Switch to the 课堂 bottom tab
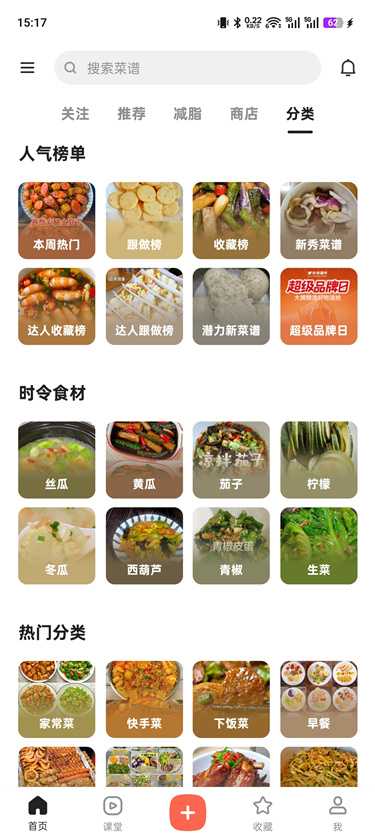The width and height of the screenshot is (375, 838). pyautogui.click(x=113, y=813)
